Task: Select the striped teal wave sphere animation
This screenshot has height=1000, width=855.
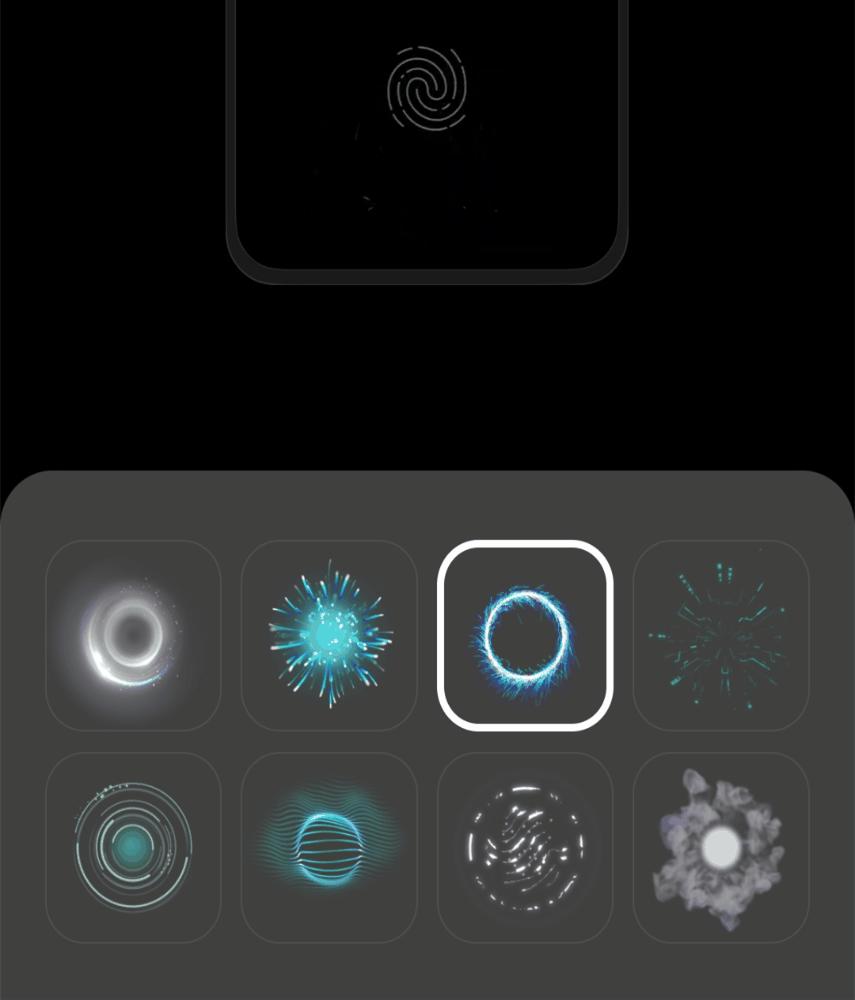Action: coord(329,847)
